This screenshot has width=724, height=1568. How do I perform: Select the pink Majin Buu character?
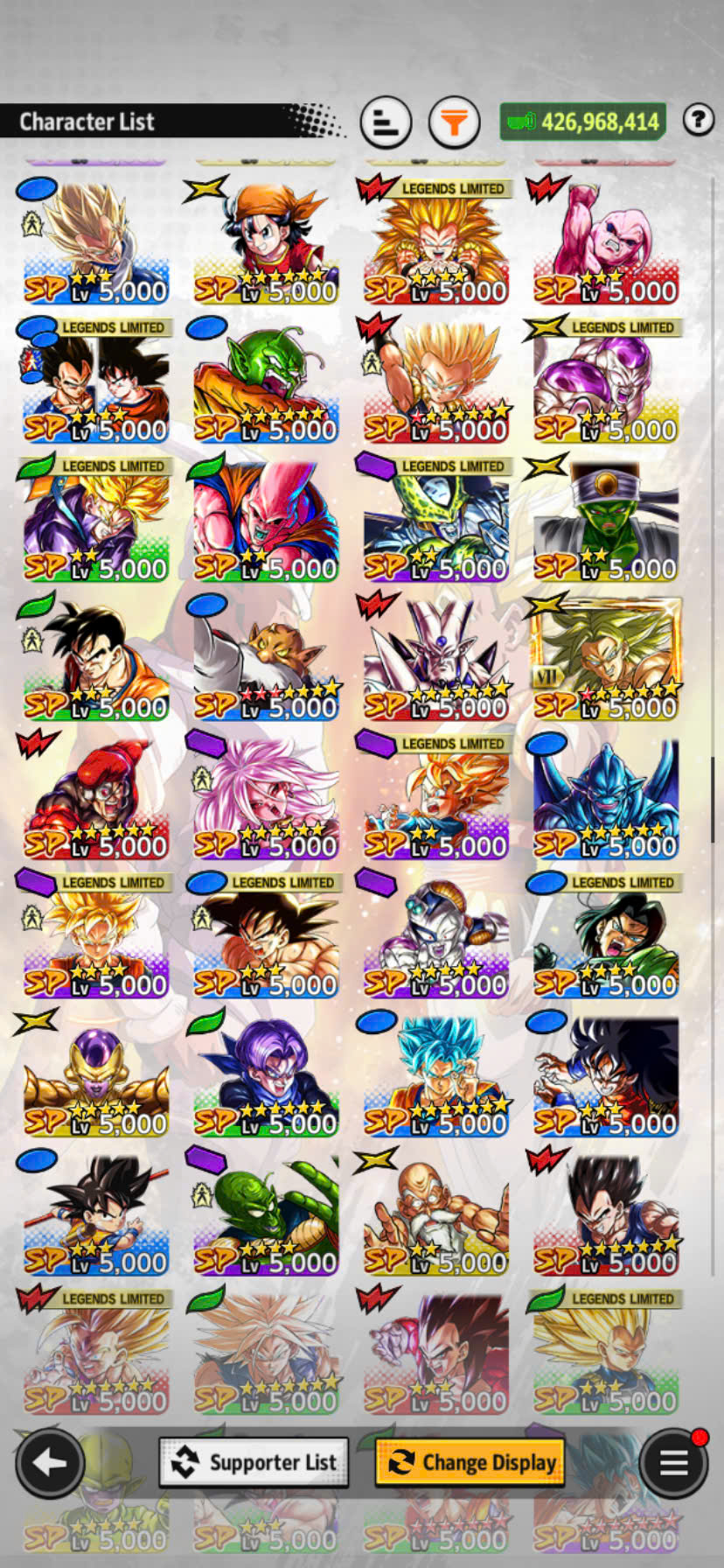click(x=605, y=242)
